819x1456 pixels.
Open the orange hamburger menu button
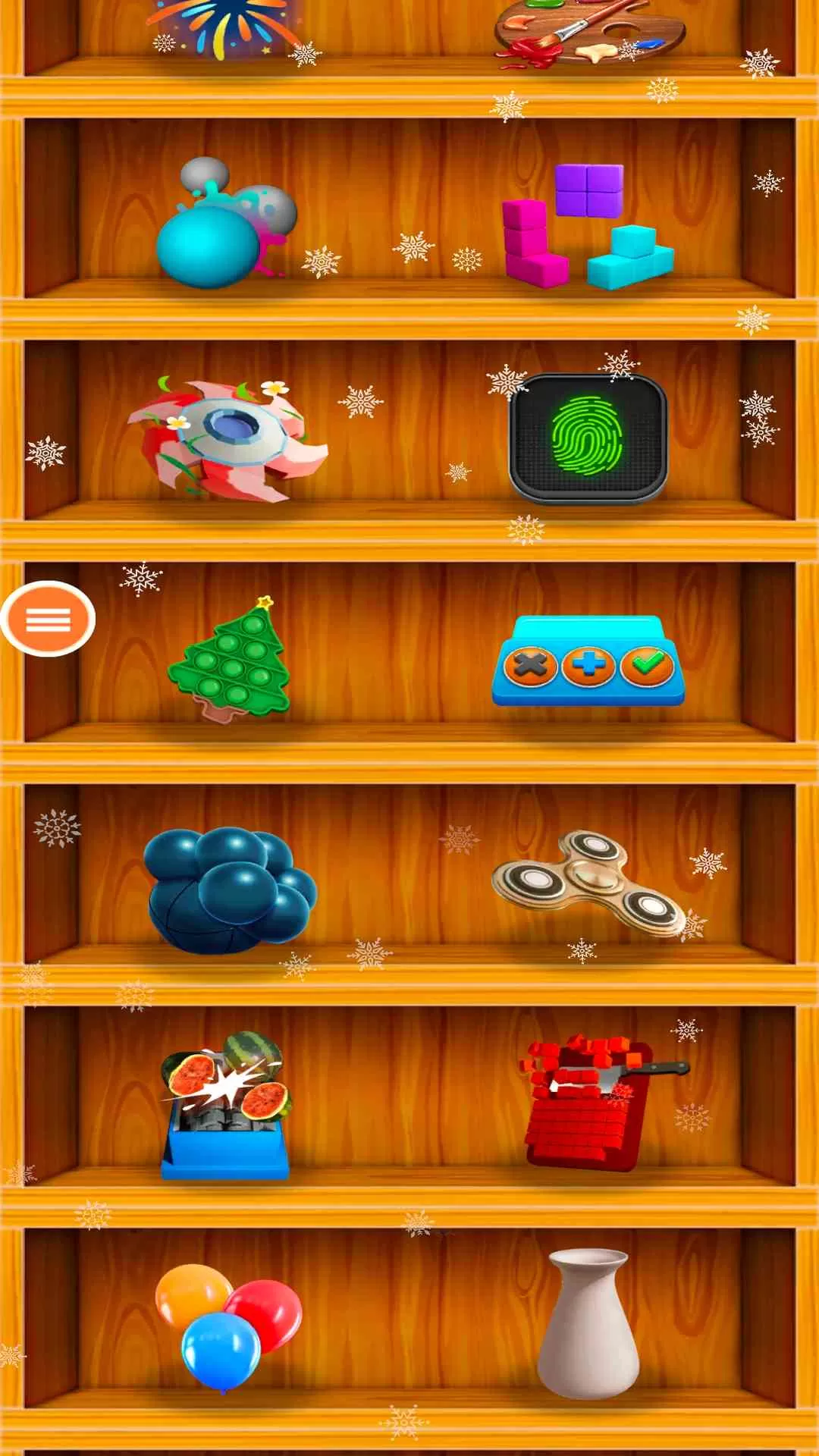click(48, 620)
